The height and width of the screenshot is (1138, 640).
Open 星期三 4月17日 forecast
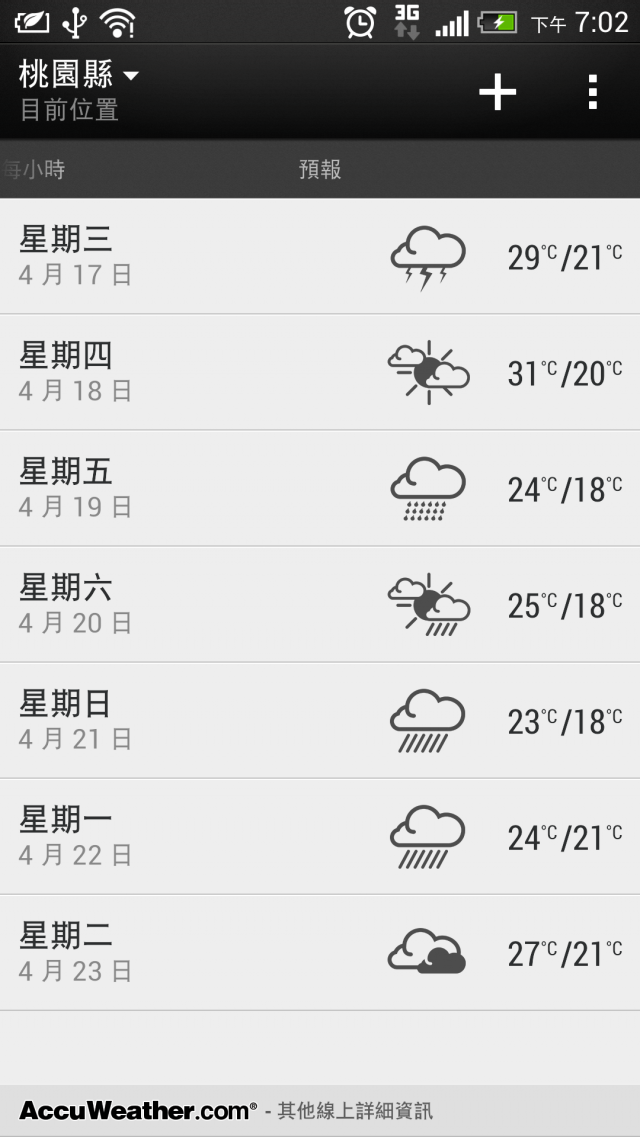pyautogui.click(x=320, y=256)
